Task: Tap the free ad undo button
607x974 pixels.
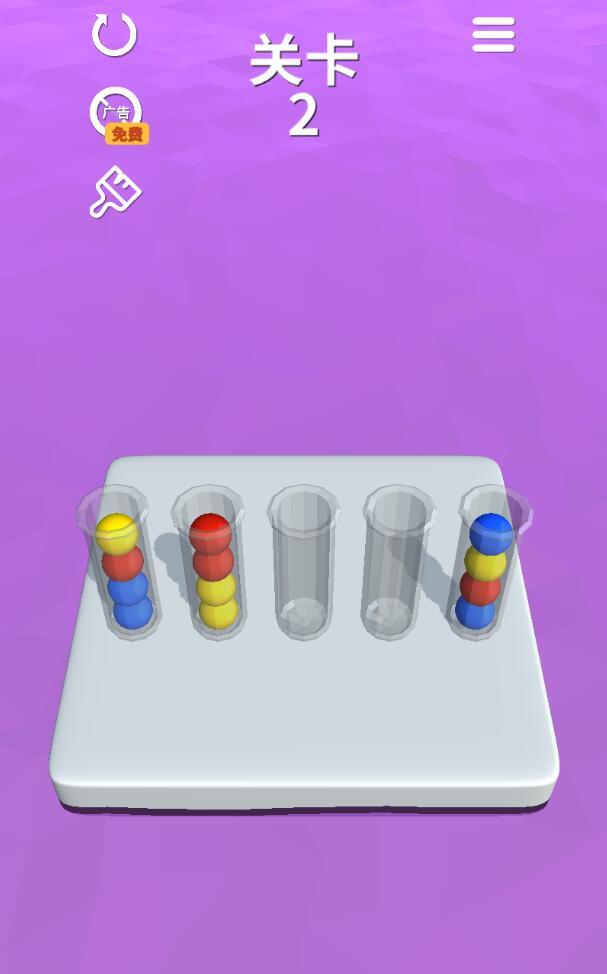Action: tap(116, 113)
